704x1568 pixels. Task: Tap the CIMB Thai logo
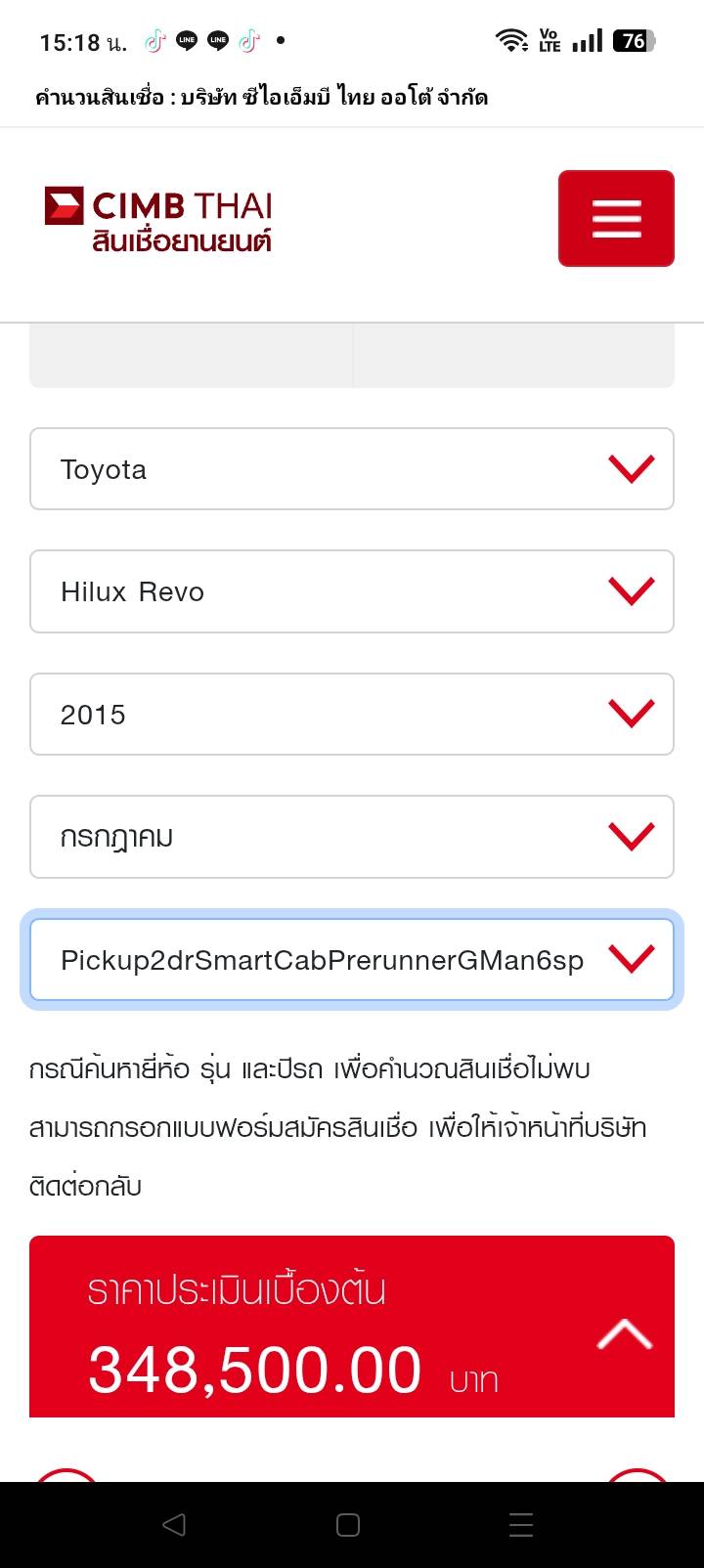(158, 219)
